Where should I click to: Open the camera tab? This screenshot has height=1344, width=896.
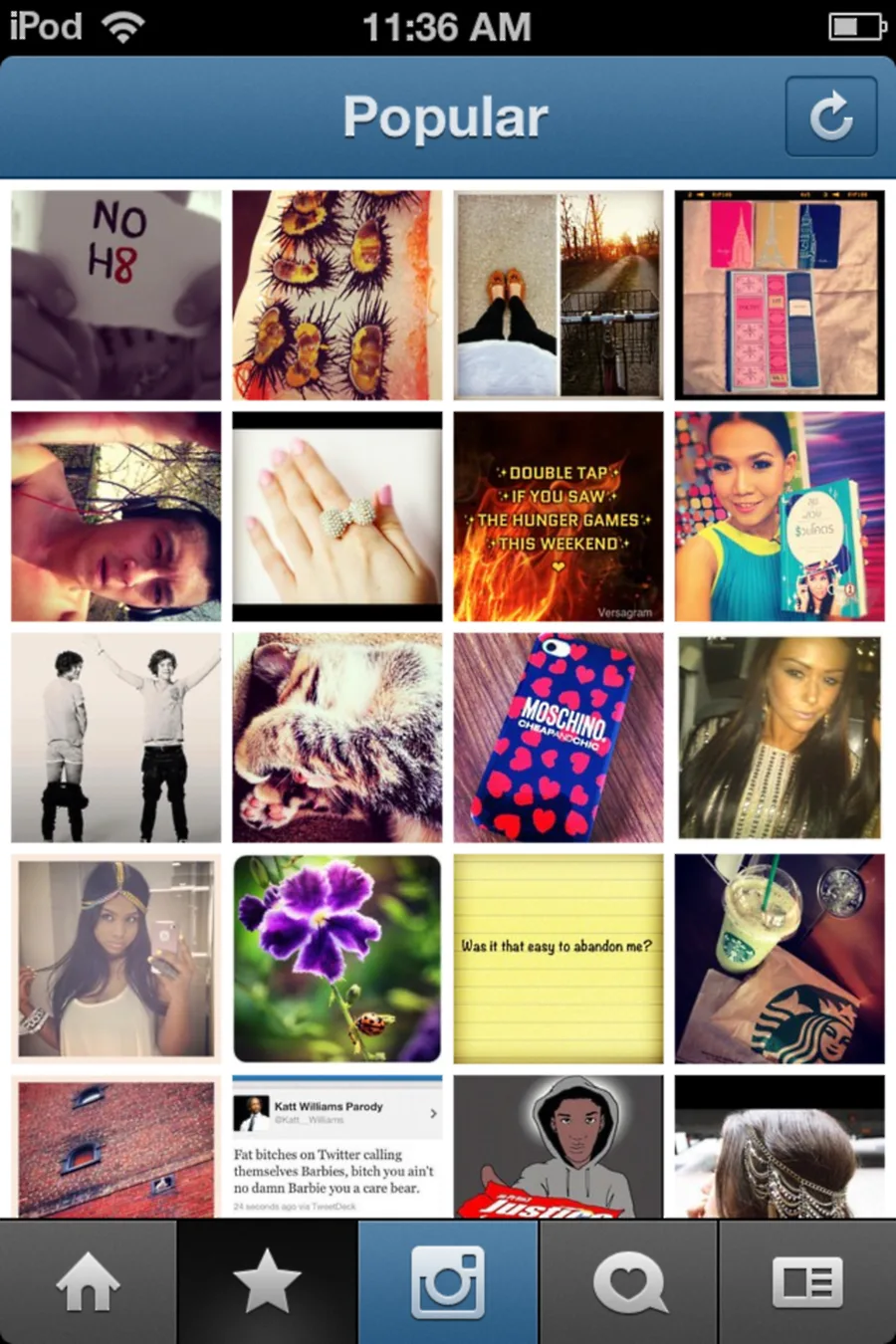coord(448,1281)
